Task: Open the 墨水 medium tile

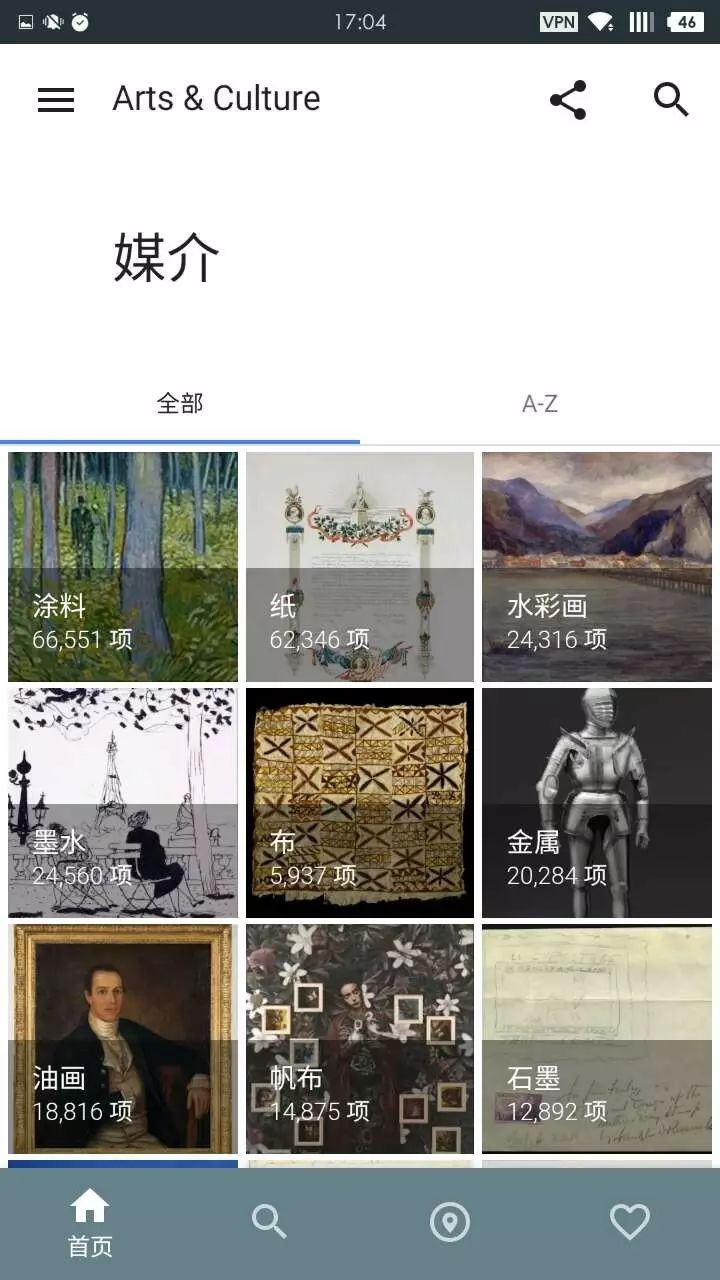Action: (123, 803)
